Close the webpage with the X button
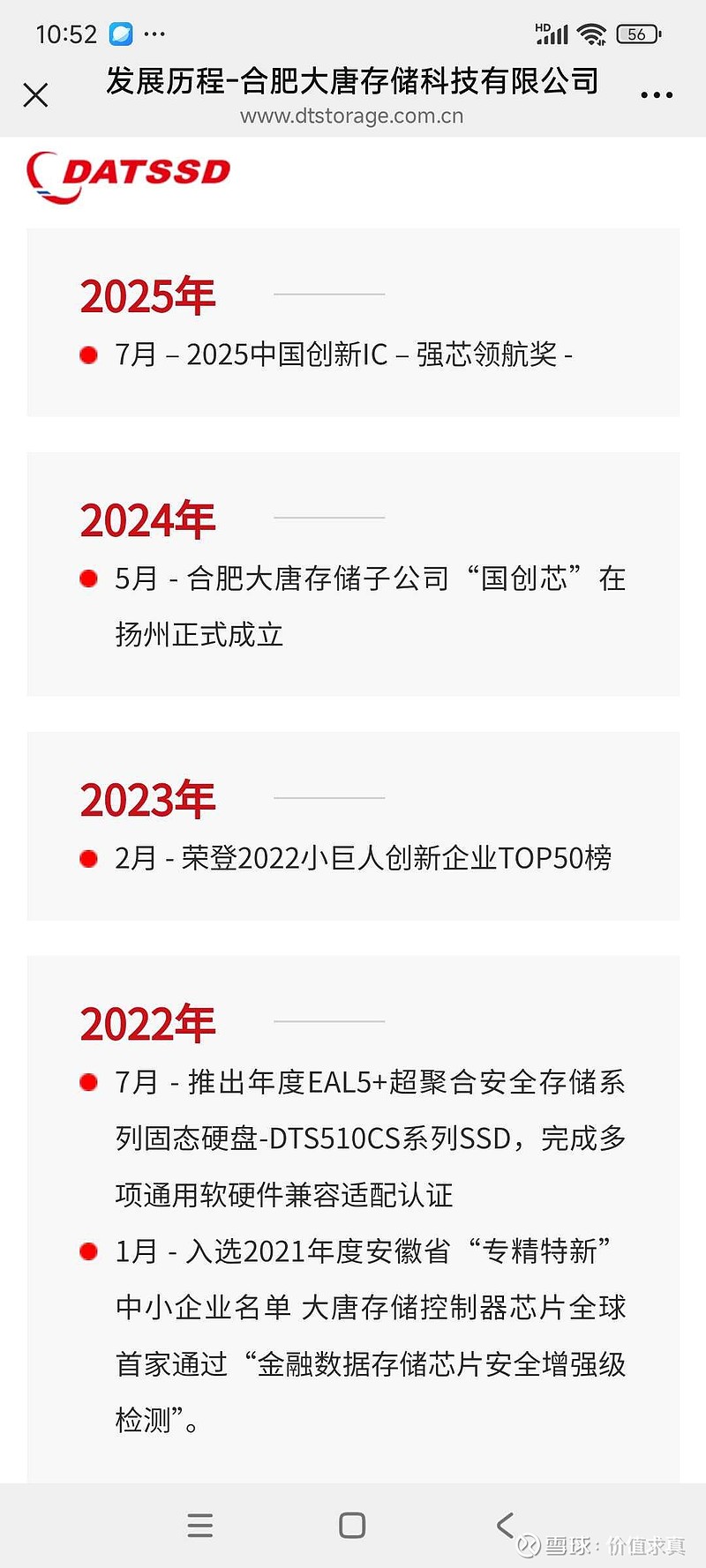 pyautogui.click(x=35, y=94)
